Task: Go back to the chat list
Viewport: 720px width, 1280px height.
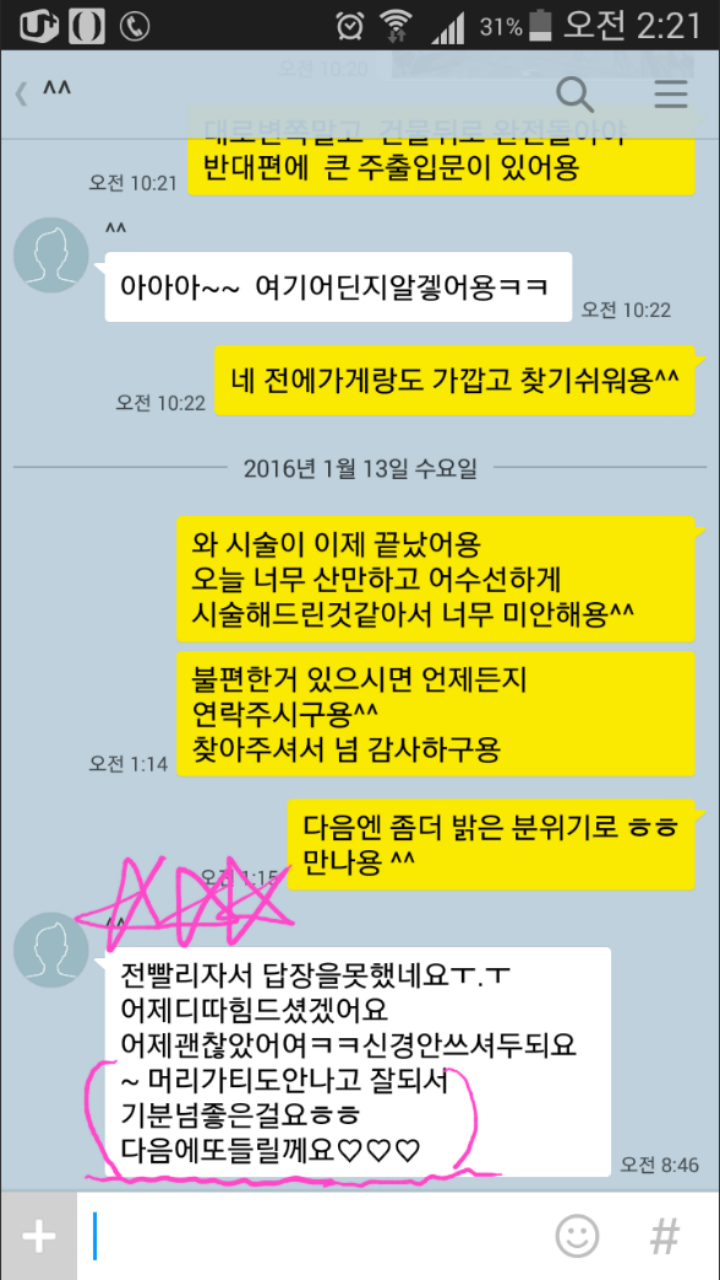Action: pos(22,95)
